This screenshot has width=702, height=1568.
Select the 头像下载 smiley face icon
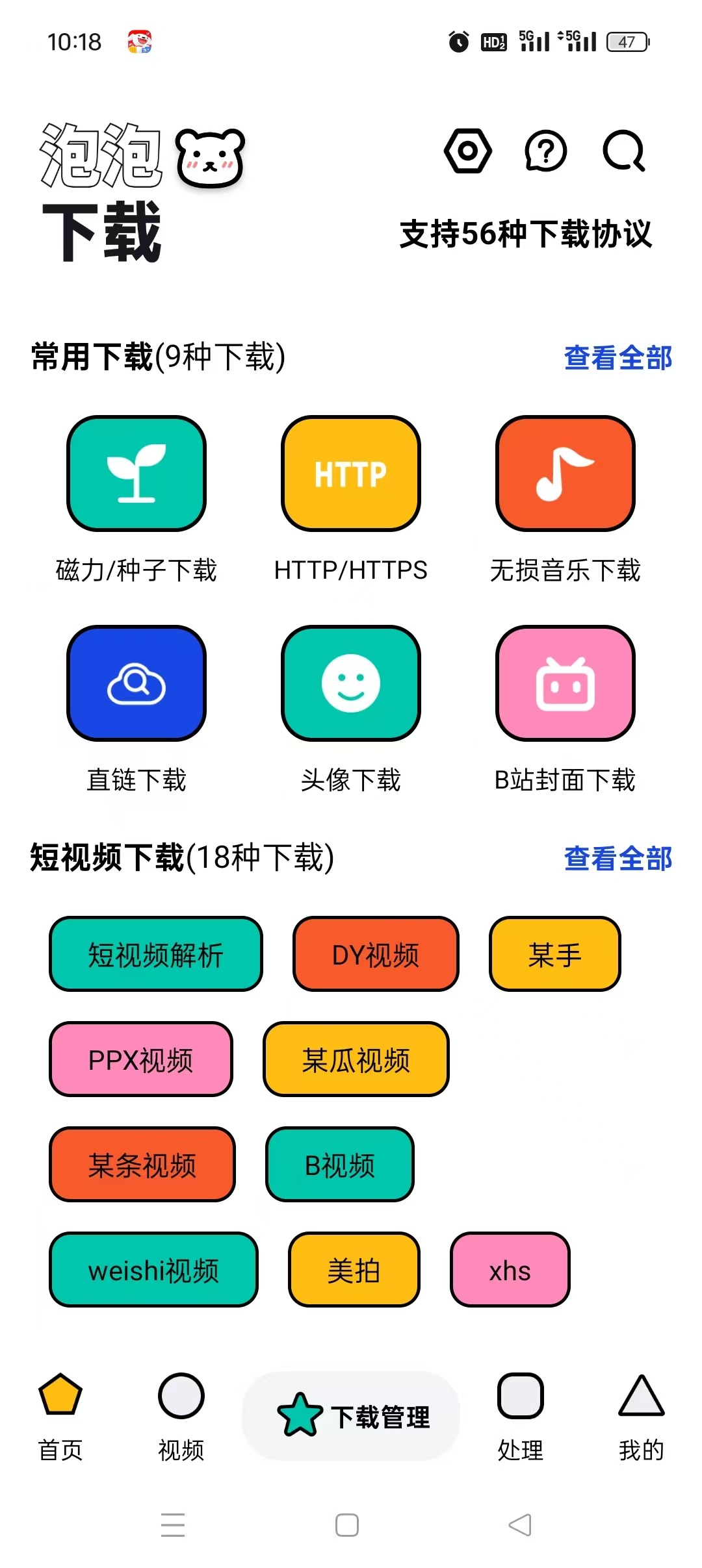click(x=350, y=685)
